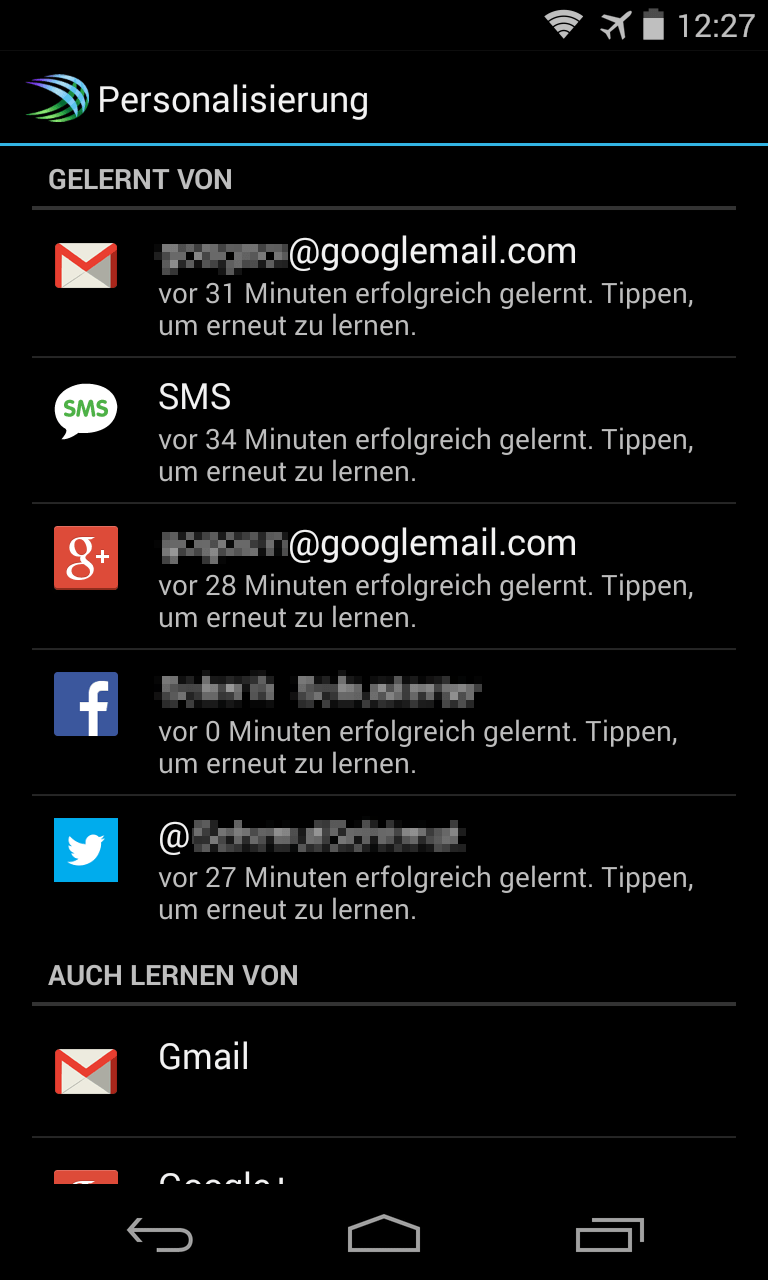Open the recent apps overview
Image resolution: width=768 pixels, height=1280 pixels.
pos(610,1236)
